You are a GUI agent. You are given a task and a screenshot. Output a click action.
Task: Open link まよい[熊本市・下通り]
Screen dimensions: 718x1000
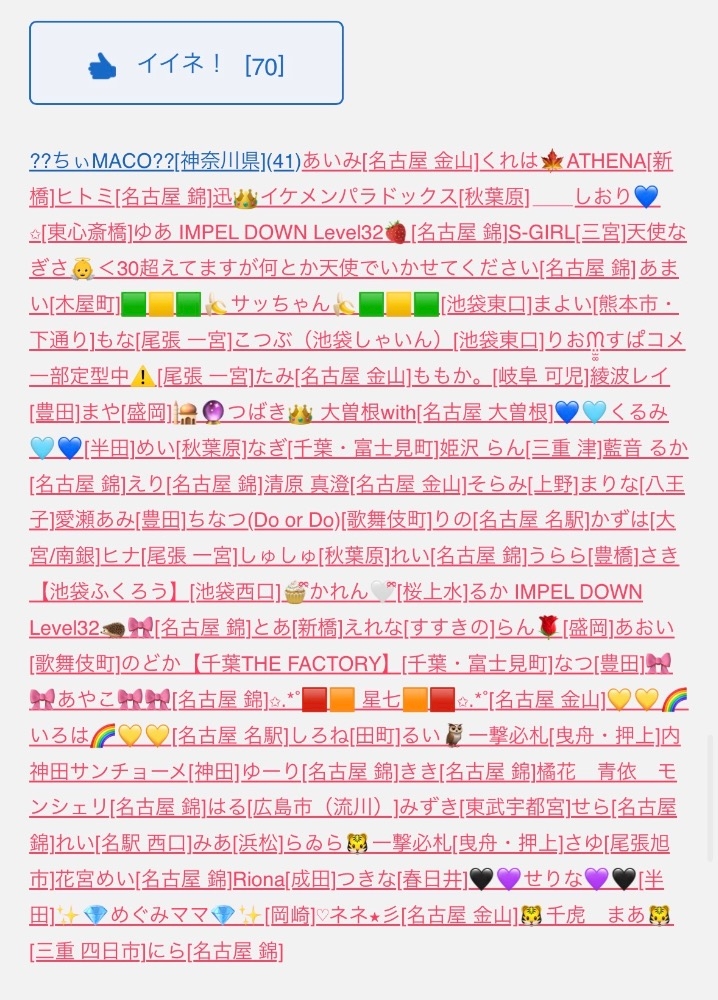pos(604,304)
